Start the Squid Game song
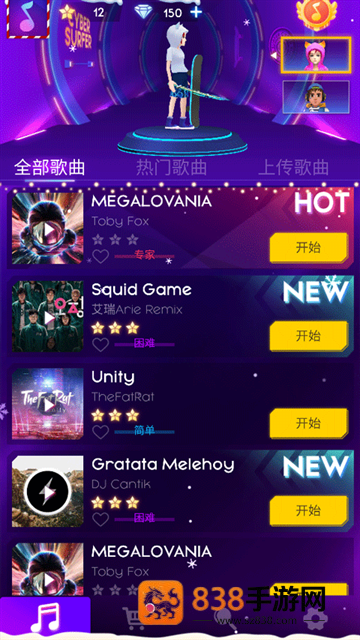Viewport: 360px width, 640px height. (x=309, y=336)
